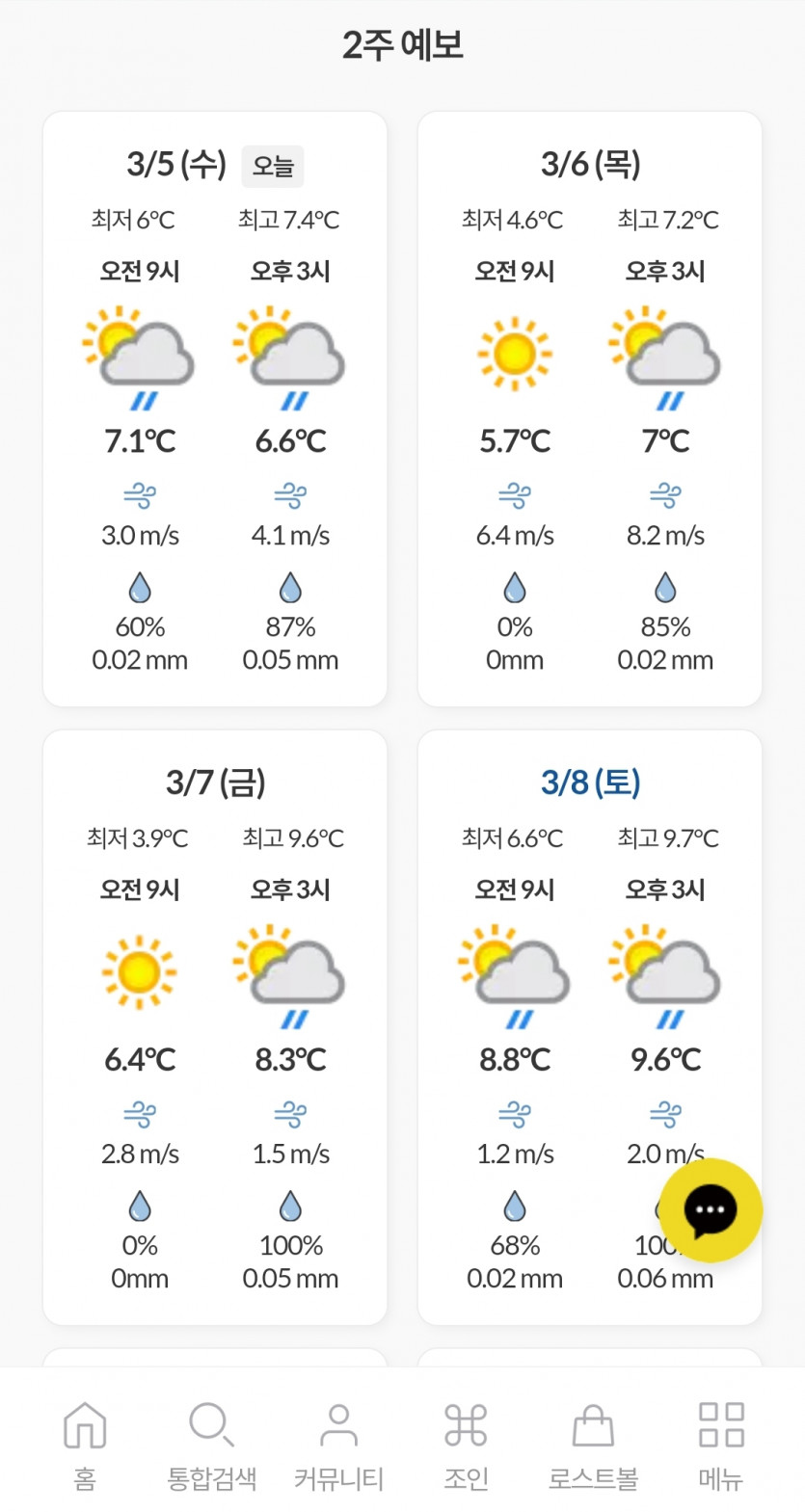Open the 메뉴 tab
The width and height of the screenshot is (805, 1512).
coord(720,1443)
